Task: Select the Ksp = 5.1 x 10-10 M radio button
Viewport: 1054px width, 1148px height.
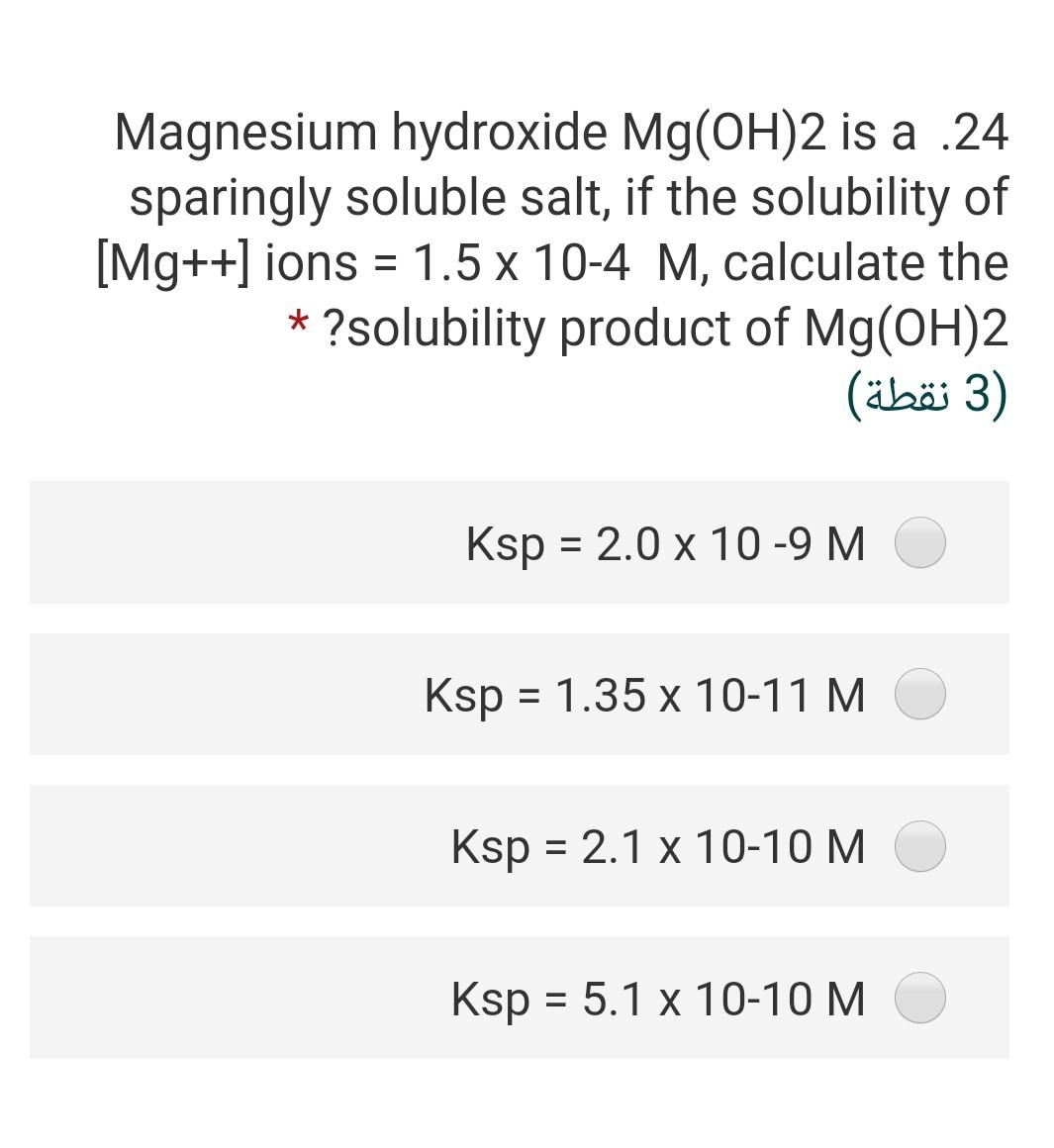Action: coord(919,999)
